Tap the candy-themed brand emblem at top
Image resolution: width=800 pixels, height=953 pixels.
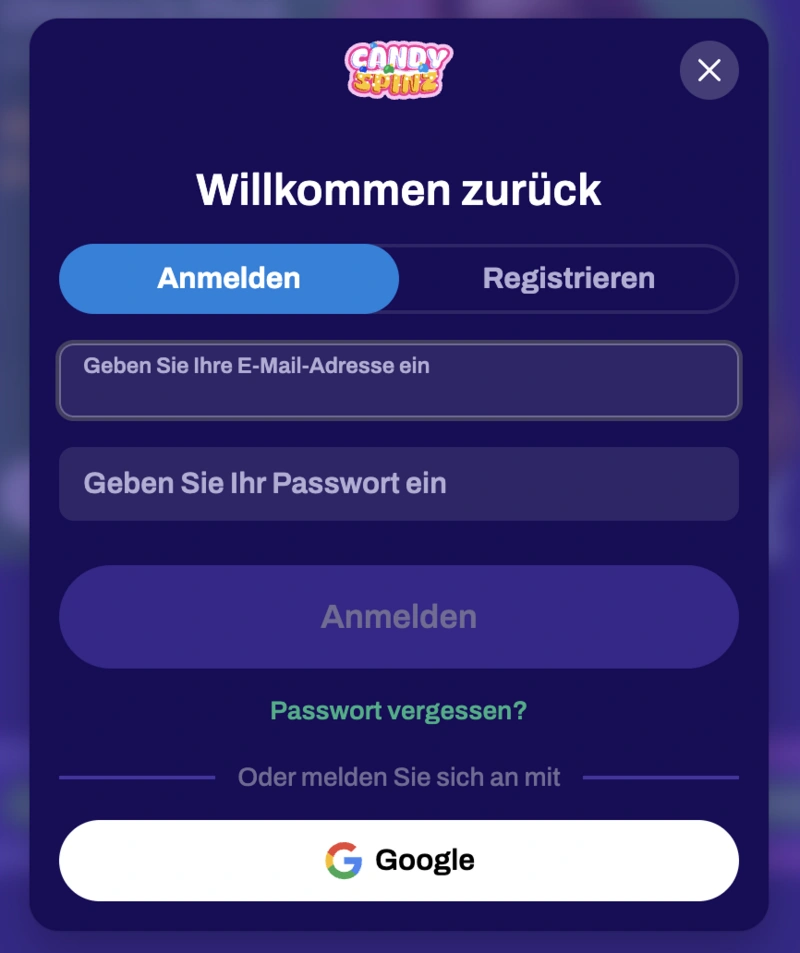click(398, 71)
